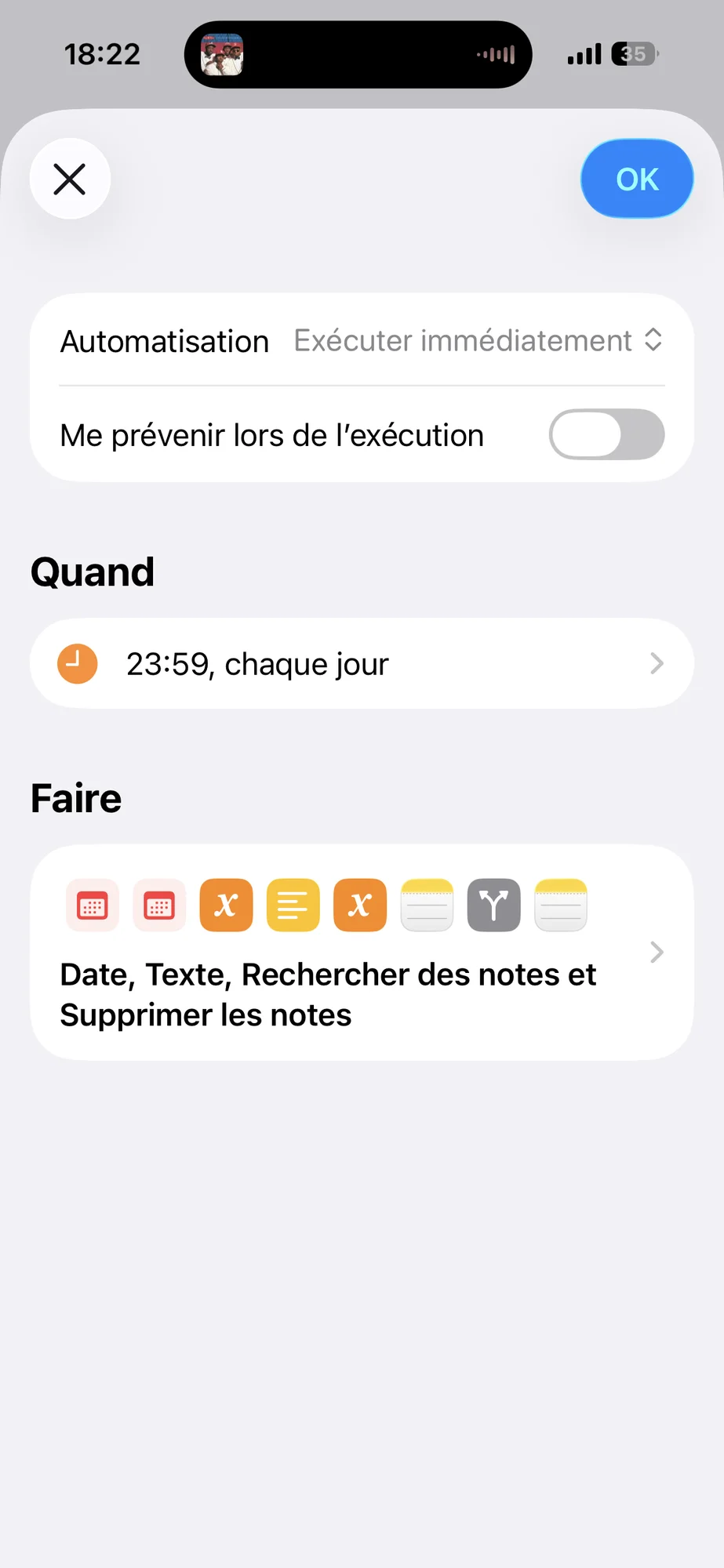The height and width of the screenshot is (1568, 724).
Task: Close the automation editor with X
Action: pyautogui.click(x=70, y=180)
